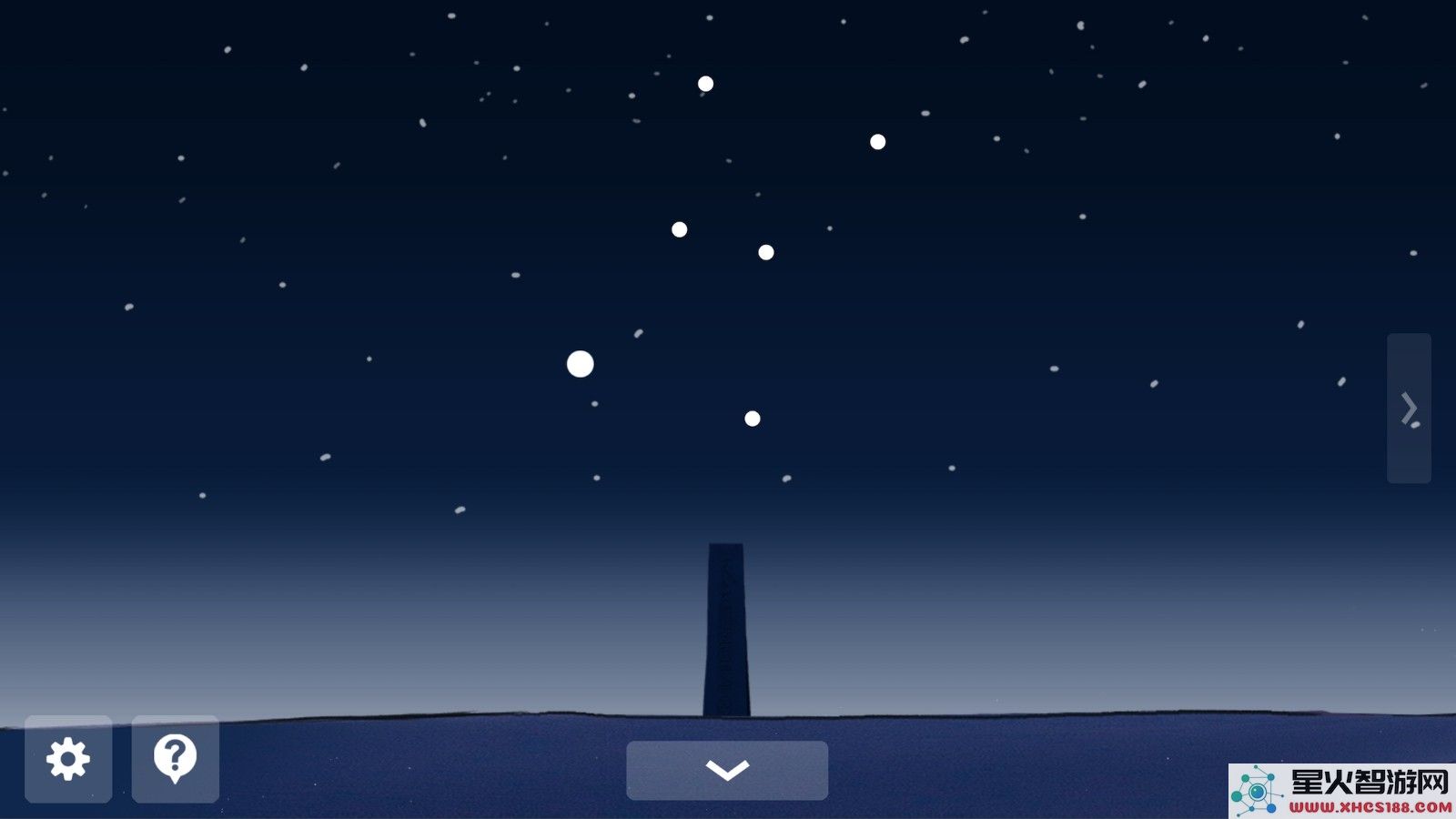The image size is (1456, 819).
Task: Tap the largest bright star
Action: pos(580,364)
